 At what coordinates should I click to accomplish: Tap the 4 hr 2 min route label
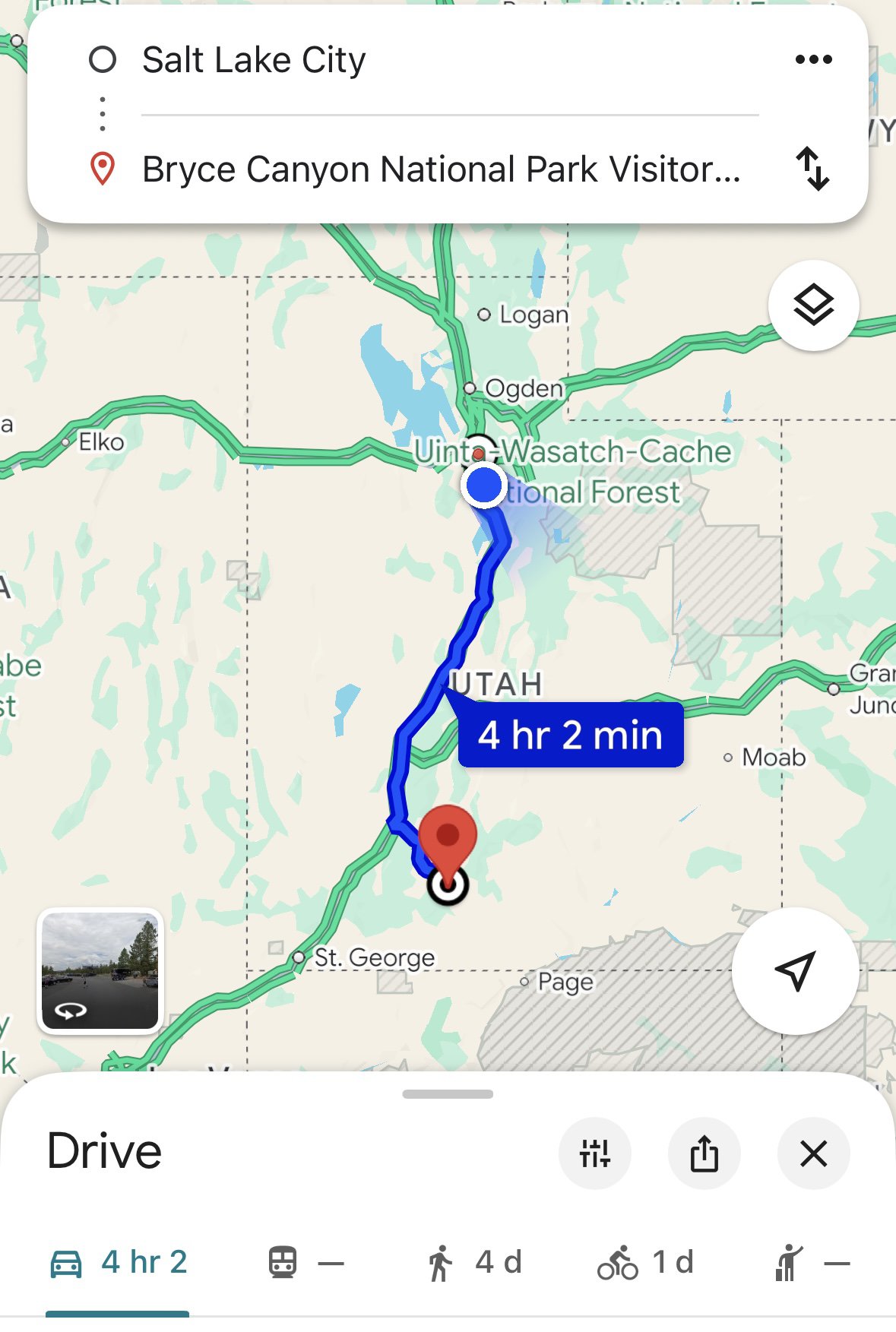click(x=571, y=734)
